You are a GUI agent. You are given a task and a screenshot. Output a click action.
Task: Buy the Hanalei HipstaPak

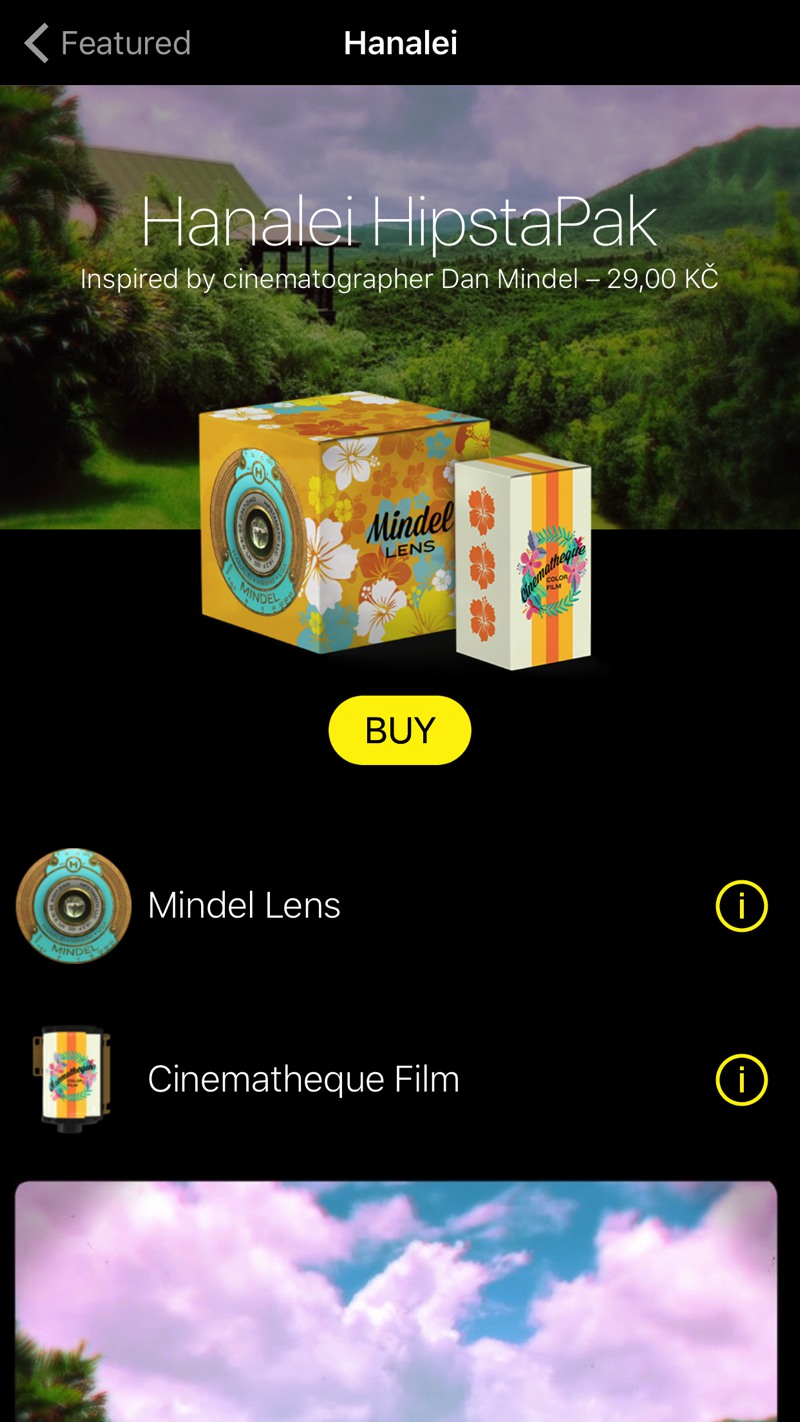400,730
